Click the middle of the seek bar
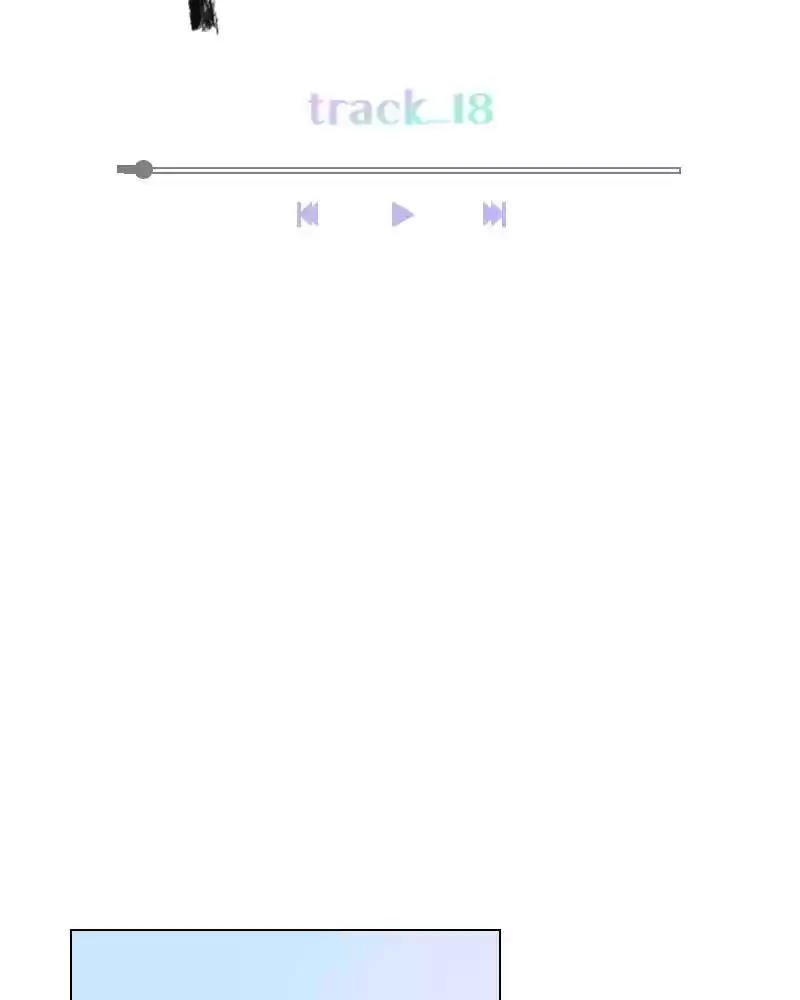 [400, 169]
